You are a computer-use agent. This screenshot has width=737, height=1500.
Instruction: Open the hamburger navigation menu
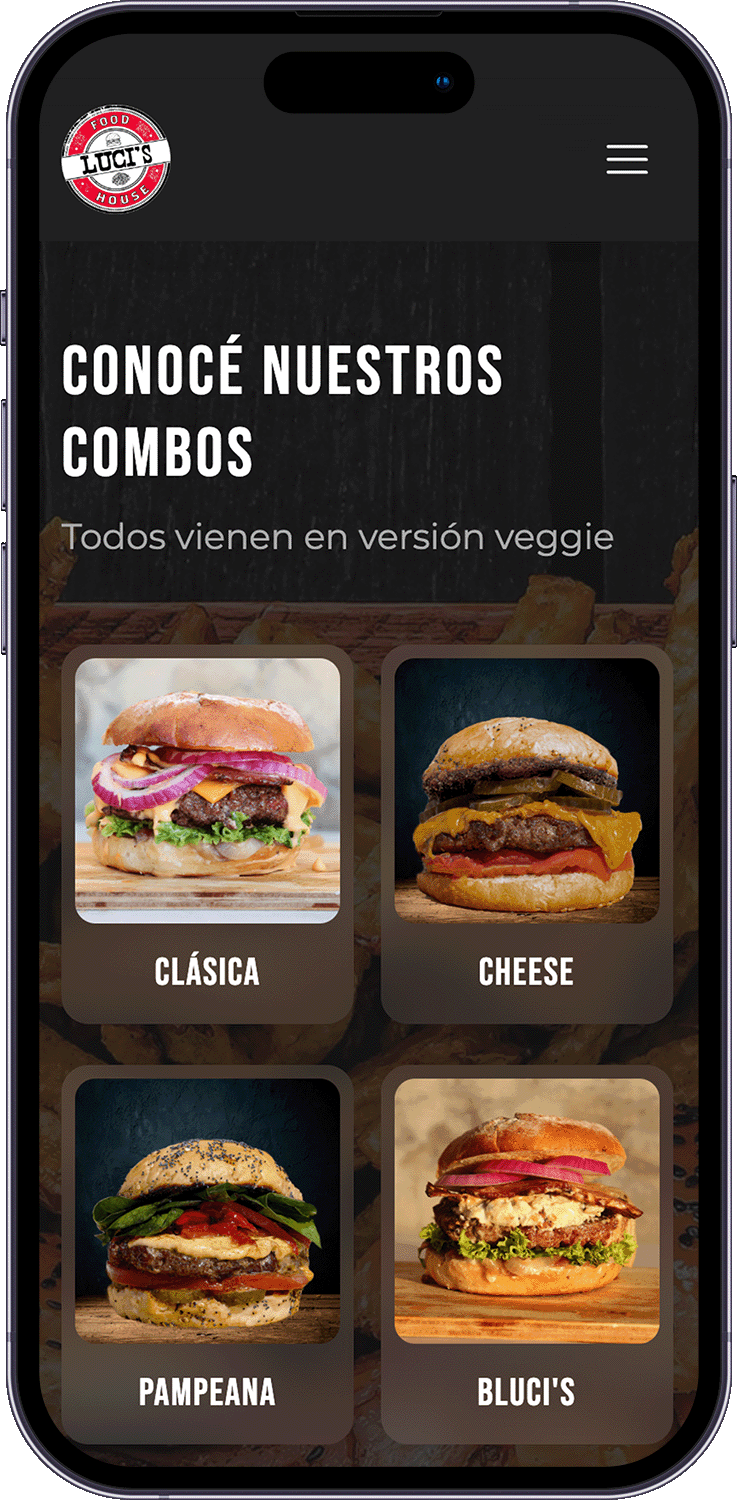click(627, 160)
